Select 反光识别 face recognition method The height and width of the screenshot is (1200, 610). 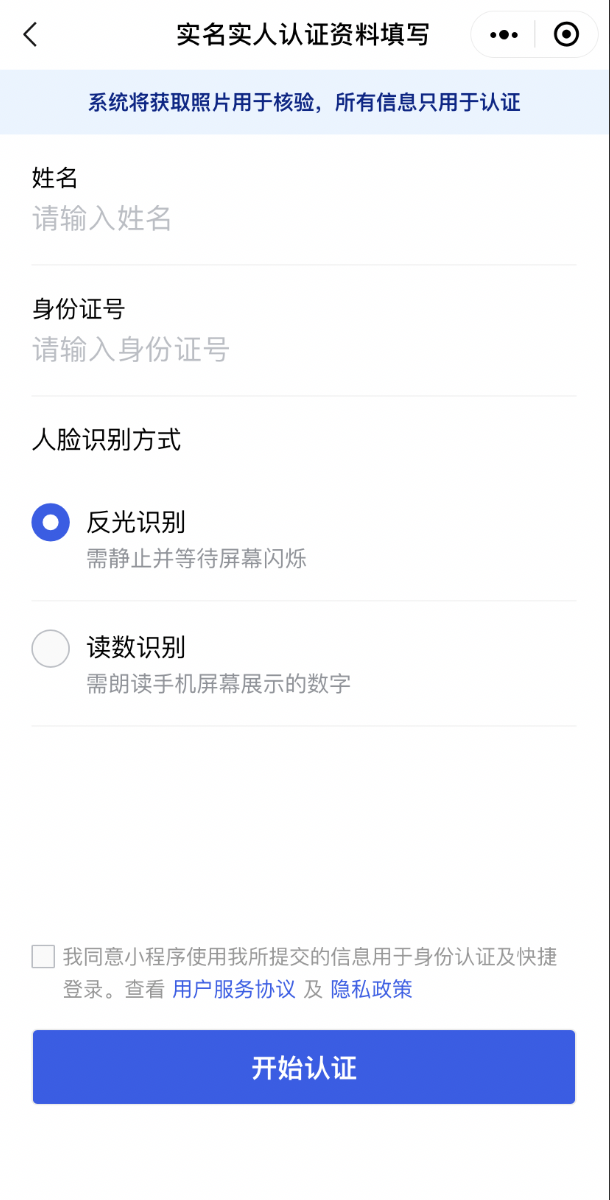pos(51,522)
